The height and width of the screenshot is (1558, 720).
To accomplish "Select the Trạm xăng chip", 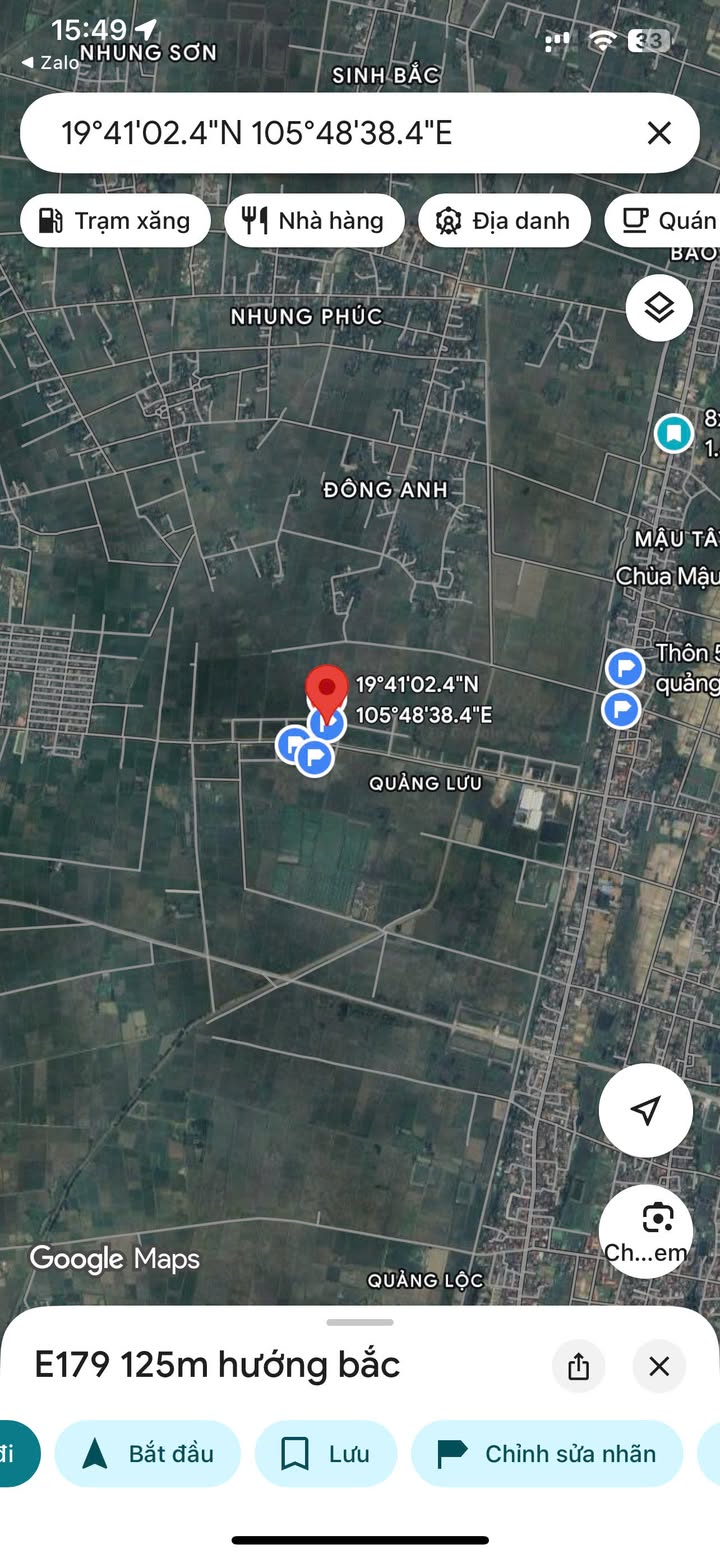I will click(115, 221).
